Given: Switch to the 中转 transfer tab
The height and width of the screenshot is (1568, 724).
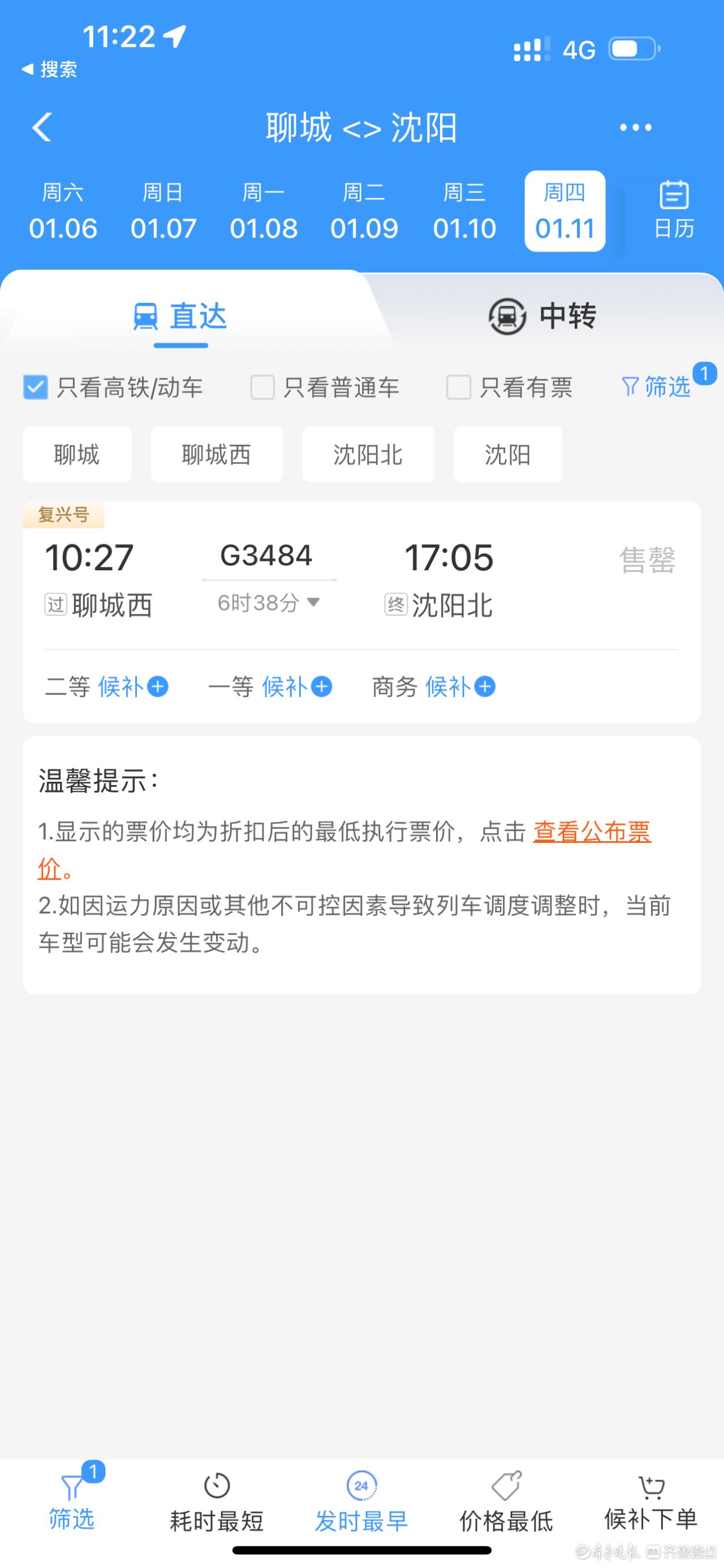Looking at the screenshot, I should pyautogui.click(x=542, y=316).
